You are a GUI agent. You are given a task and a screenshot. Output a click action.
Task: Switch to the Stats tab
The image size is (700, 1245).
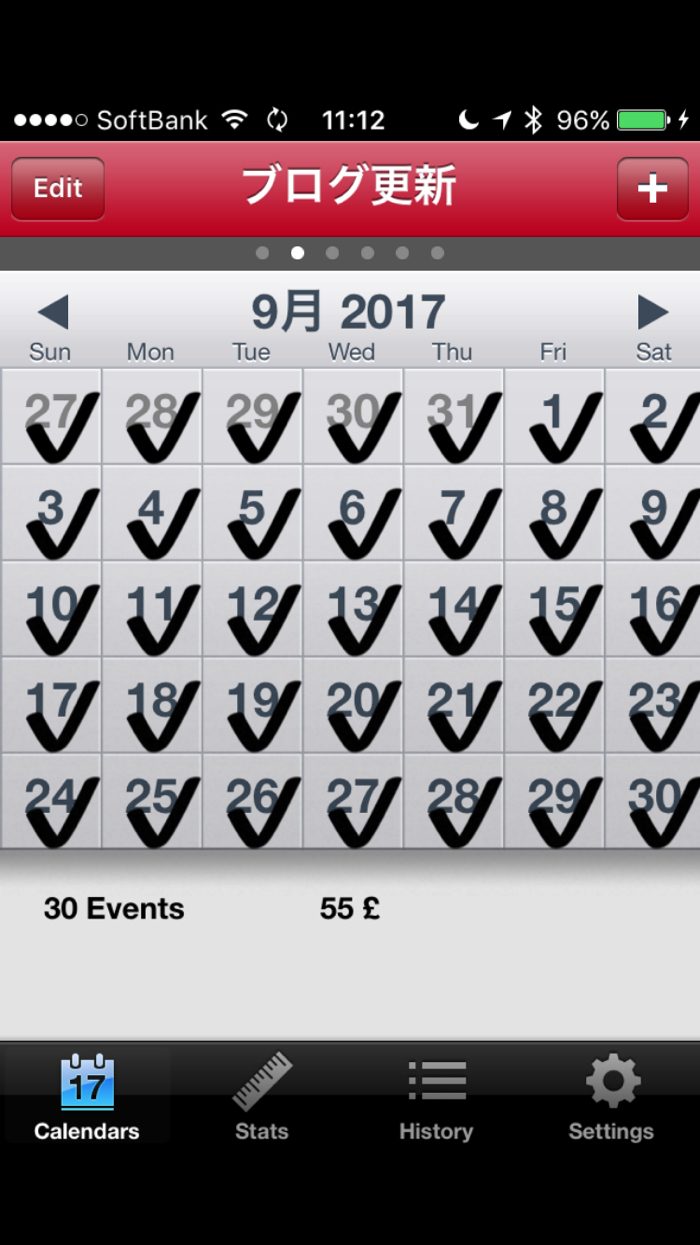click(262, 1097)
